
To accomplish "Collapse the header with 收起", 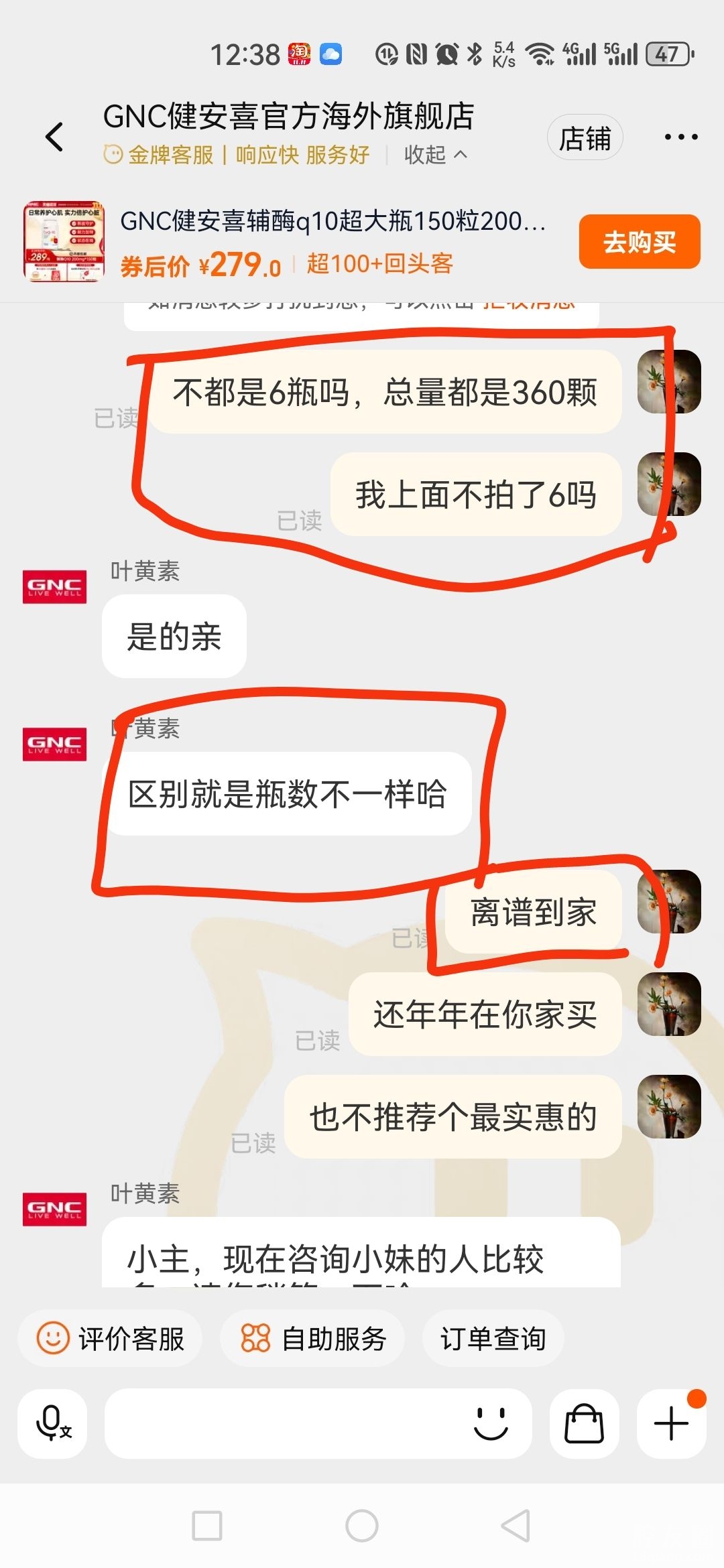I will 435,155.
